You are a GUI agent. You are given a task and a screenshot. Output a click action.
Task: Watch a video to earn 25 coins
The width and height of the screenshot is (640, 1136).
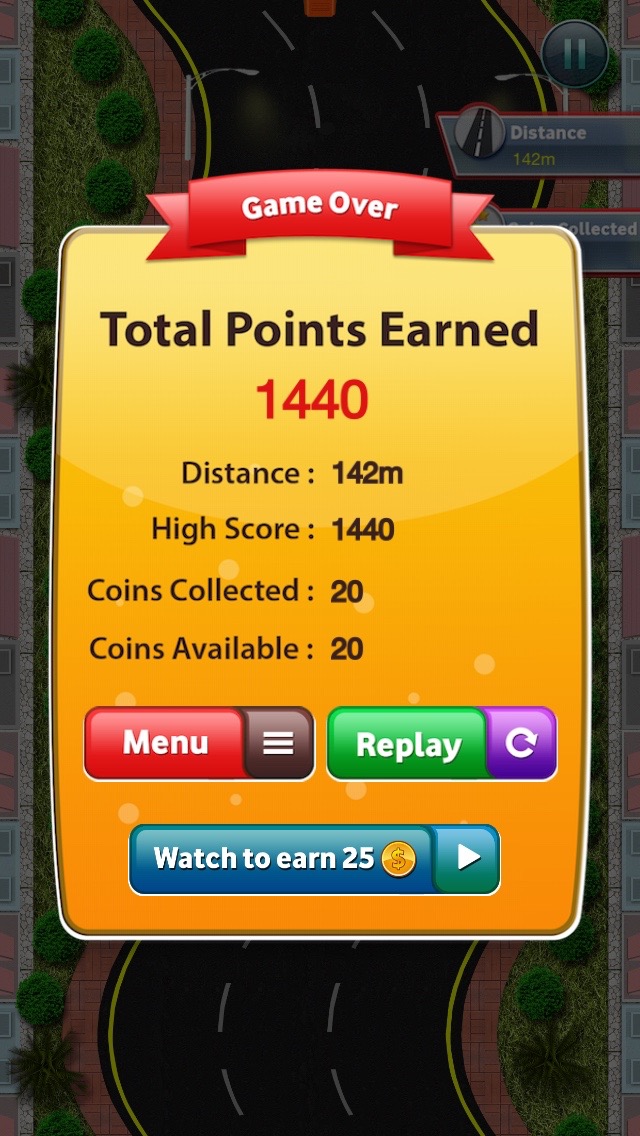315,859
